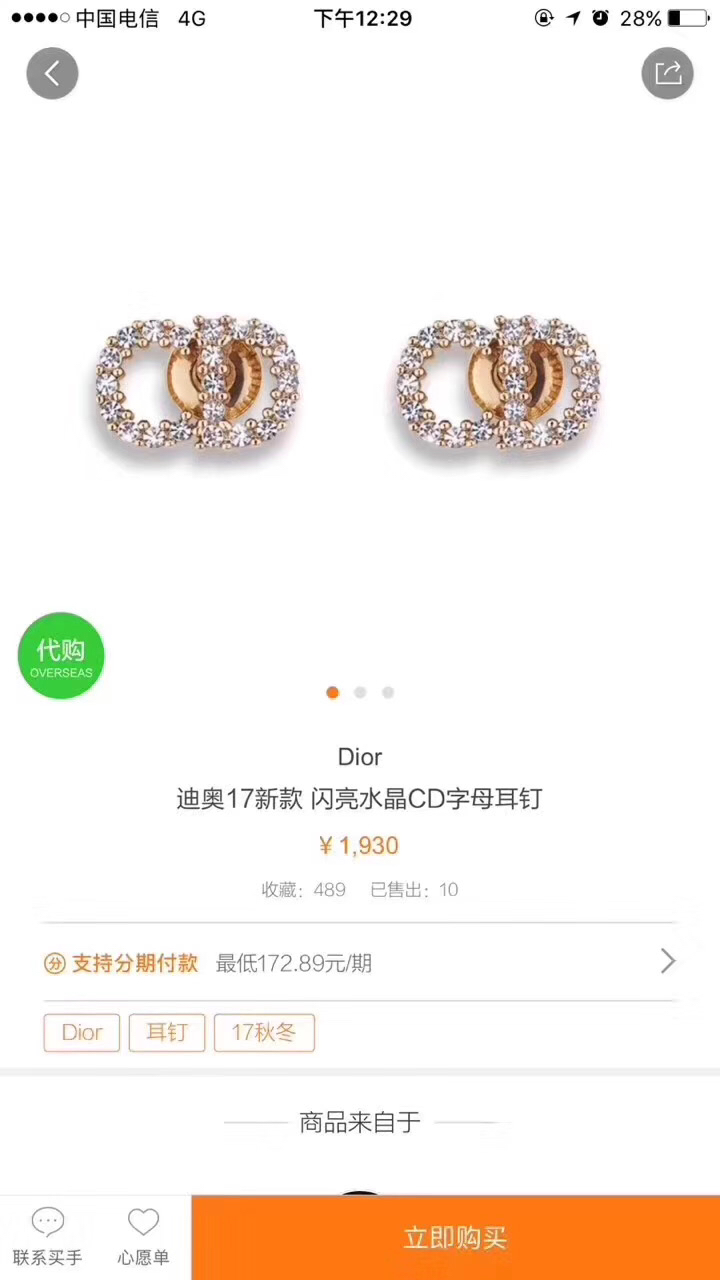Tap the 代购 overseas badge
This screenshot has height=1280, width=720.
pyautogui.click(x=61, y=656)
